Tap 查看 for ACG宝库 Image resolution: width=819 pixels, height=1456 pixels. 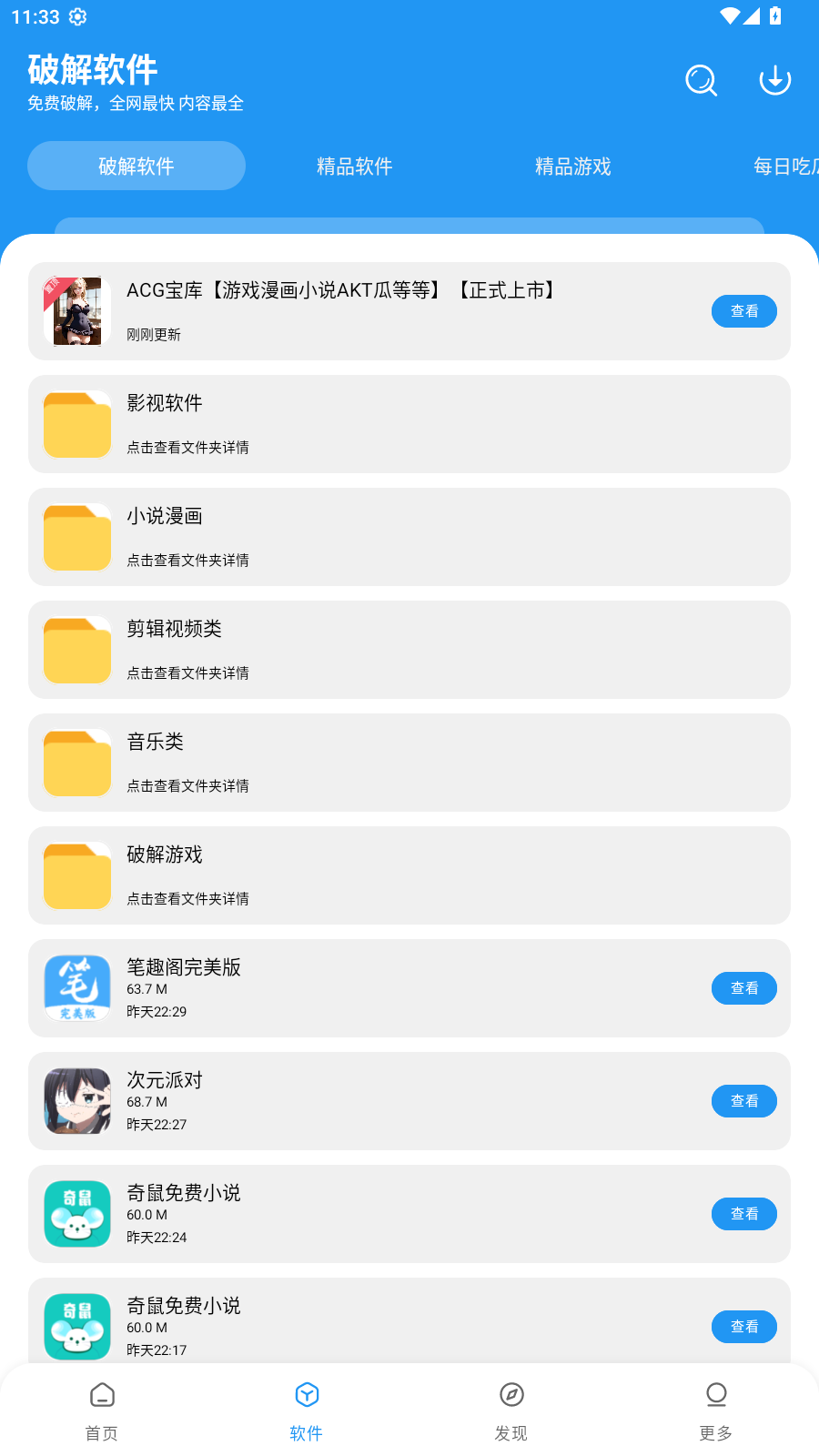[743, 311]
